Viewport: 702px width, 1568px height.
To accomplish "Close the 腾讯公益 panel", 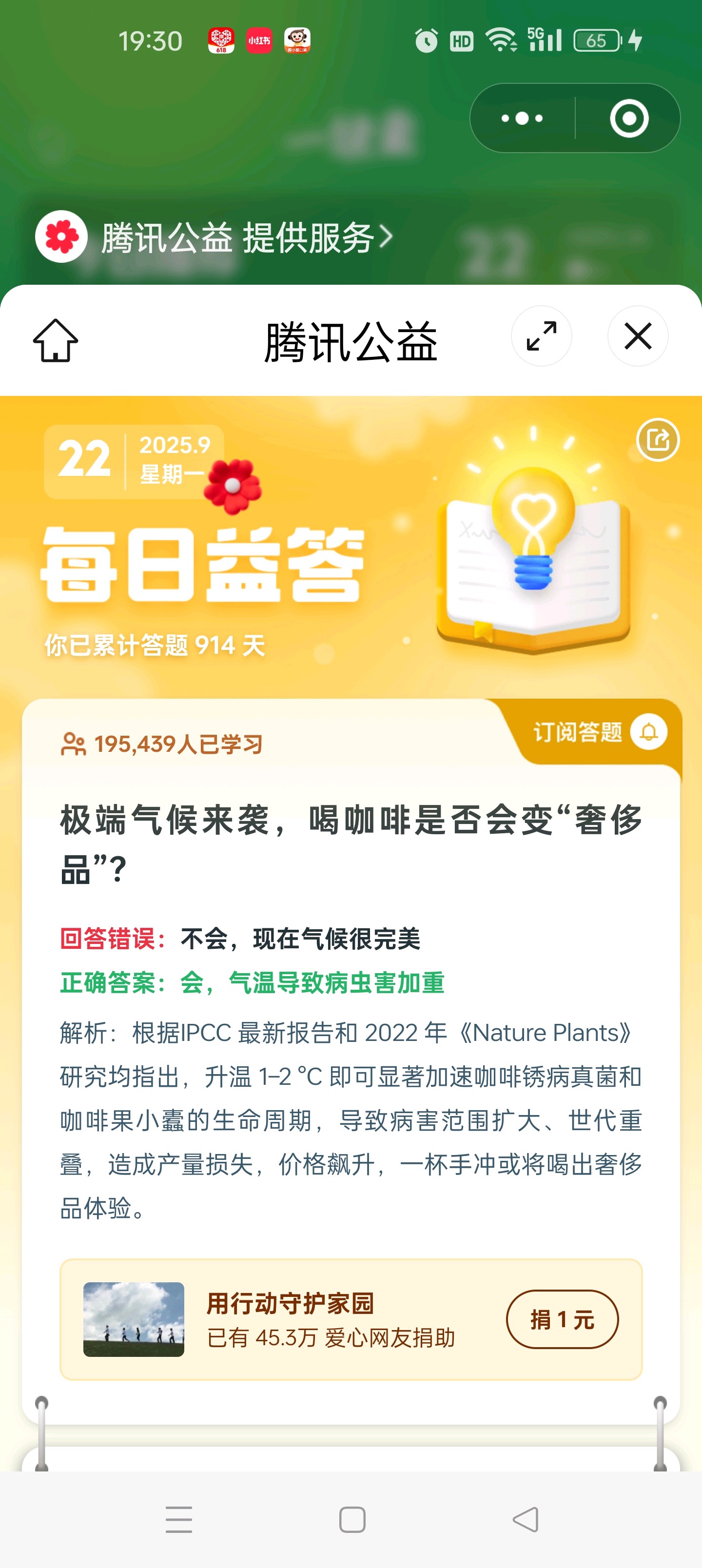I will coord(638,336).
